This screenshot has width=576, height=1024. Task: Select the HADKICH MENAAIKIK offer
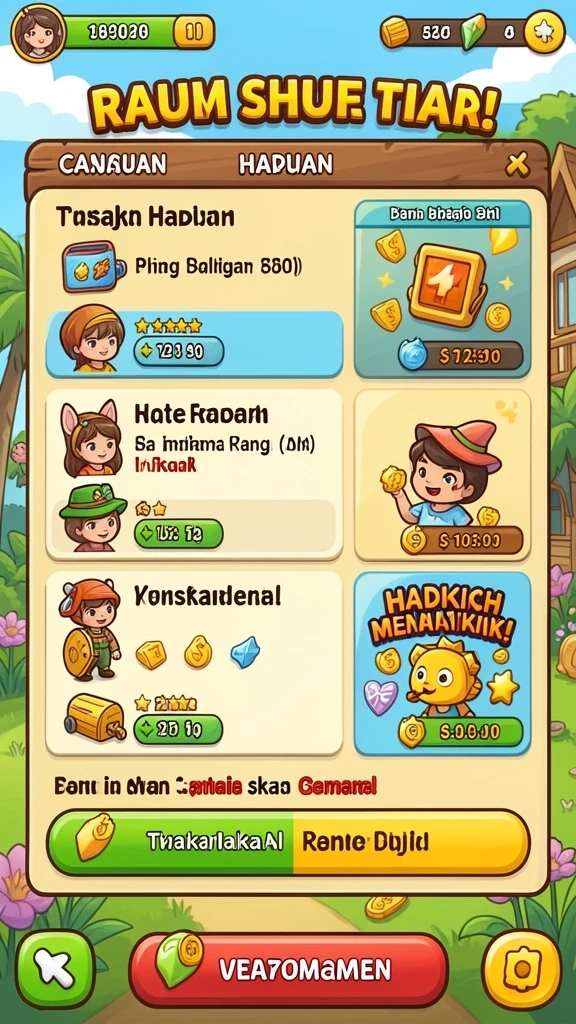[443, 663]
